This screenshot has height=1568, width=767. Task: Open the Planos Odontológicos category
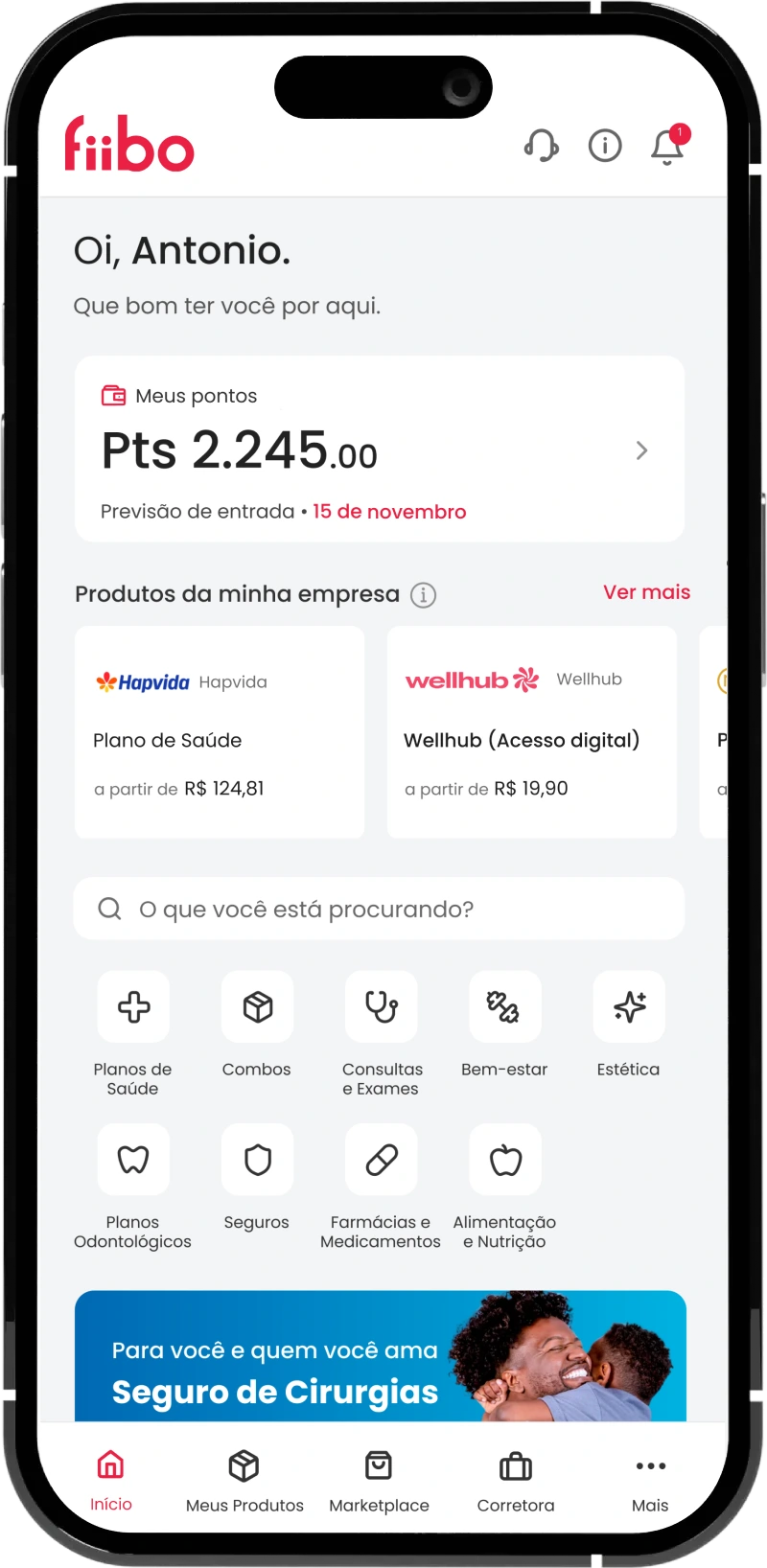pos(133,1161)
